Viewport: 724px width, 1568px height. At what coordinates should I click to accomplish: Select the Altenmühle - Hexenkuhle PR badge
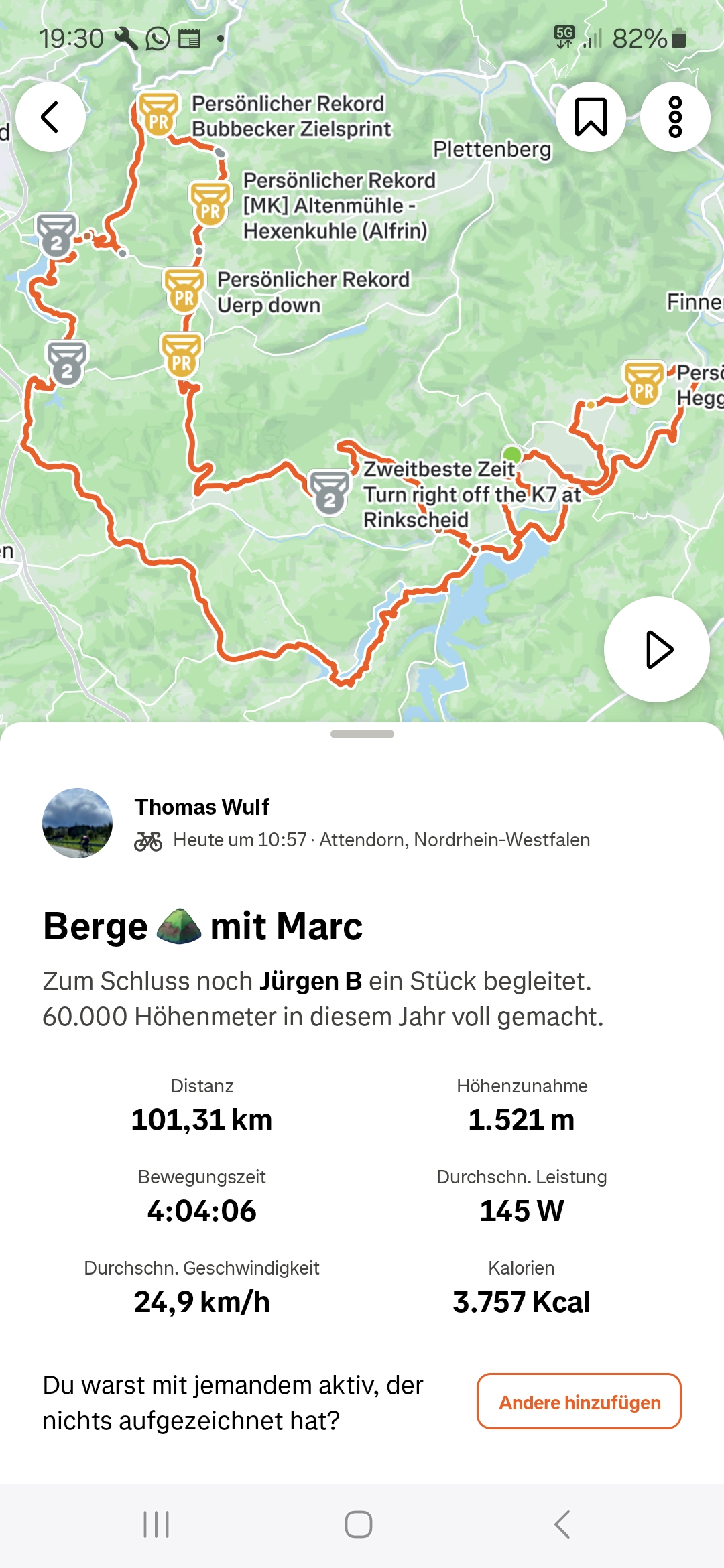pos(210,204)
